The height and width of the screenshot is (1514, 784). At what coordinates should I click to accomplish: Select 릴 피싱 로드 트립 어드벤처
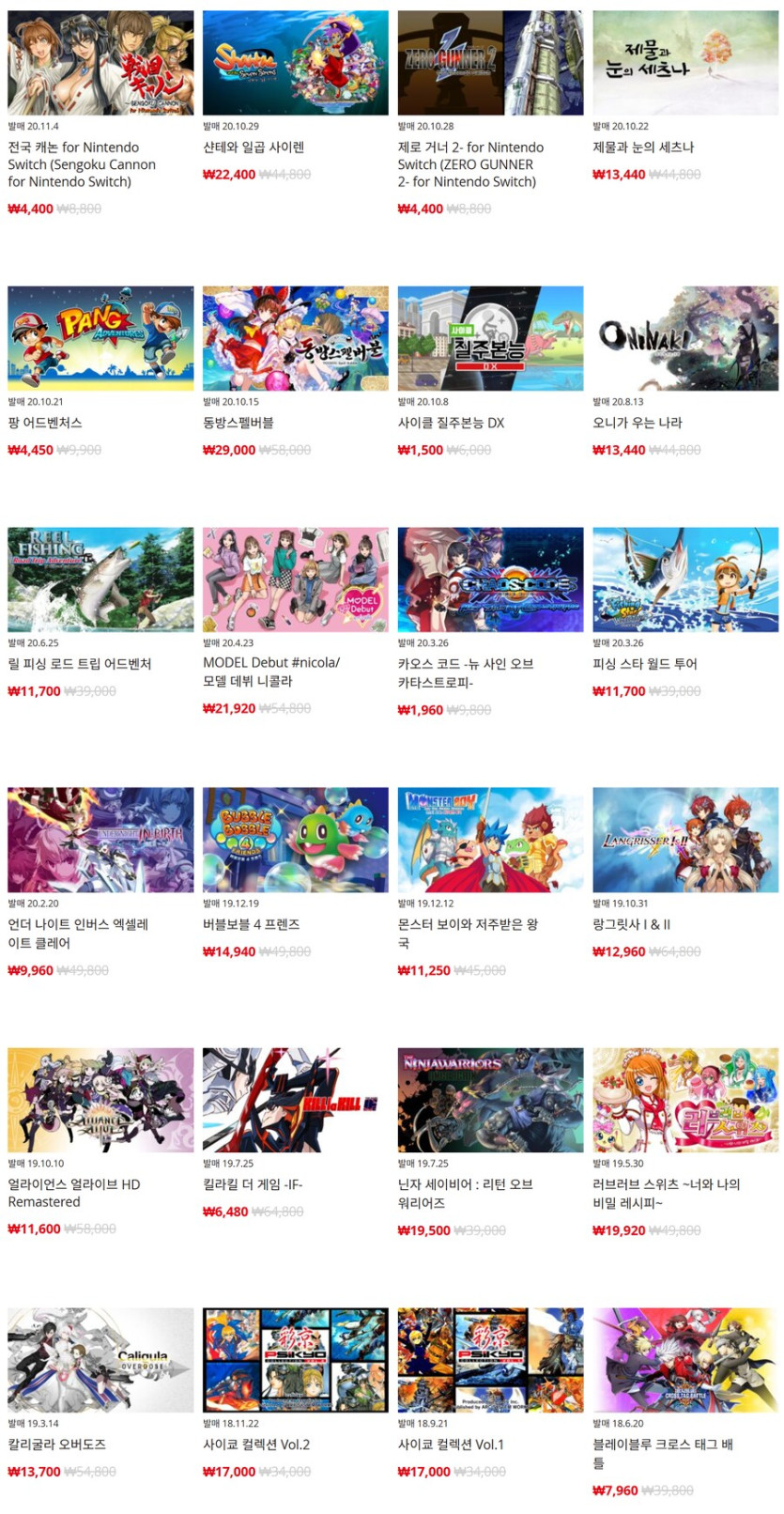point(100,579)
